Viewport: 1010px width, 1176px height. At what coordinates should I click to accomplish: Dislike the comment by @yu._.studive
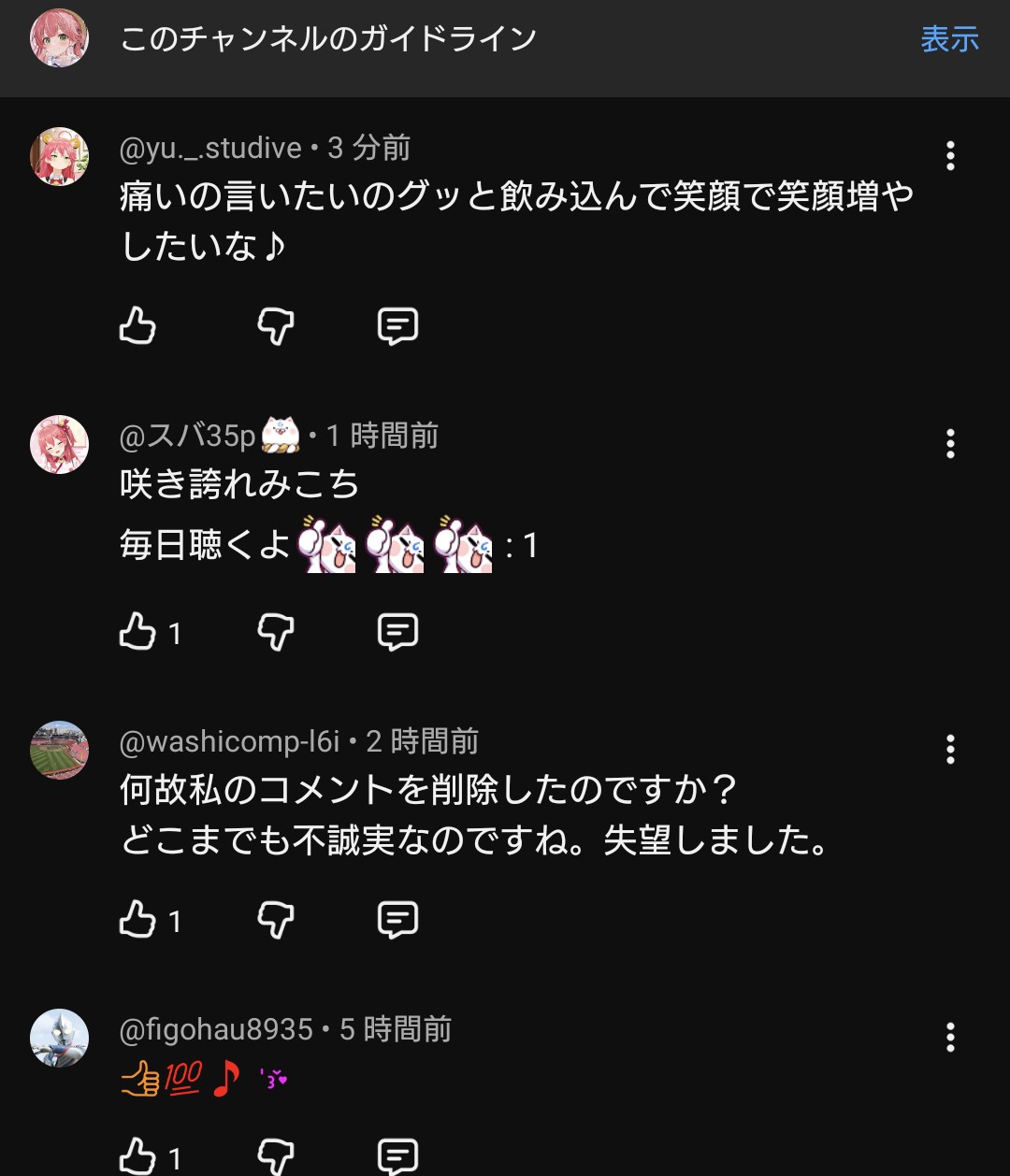pos(276,326)
